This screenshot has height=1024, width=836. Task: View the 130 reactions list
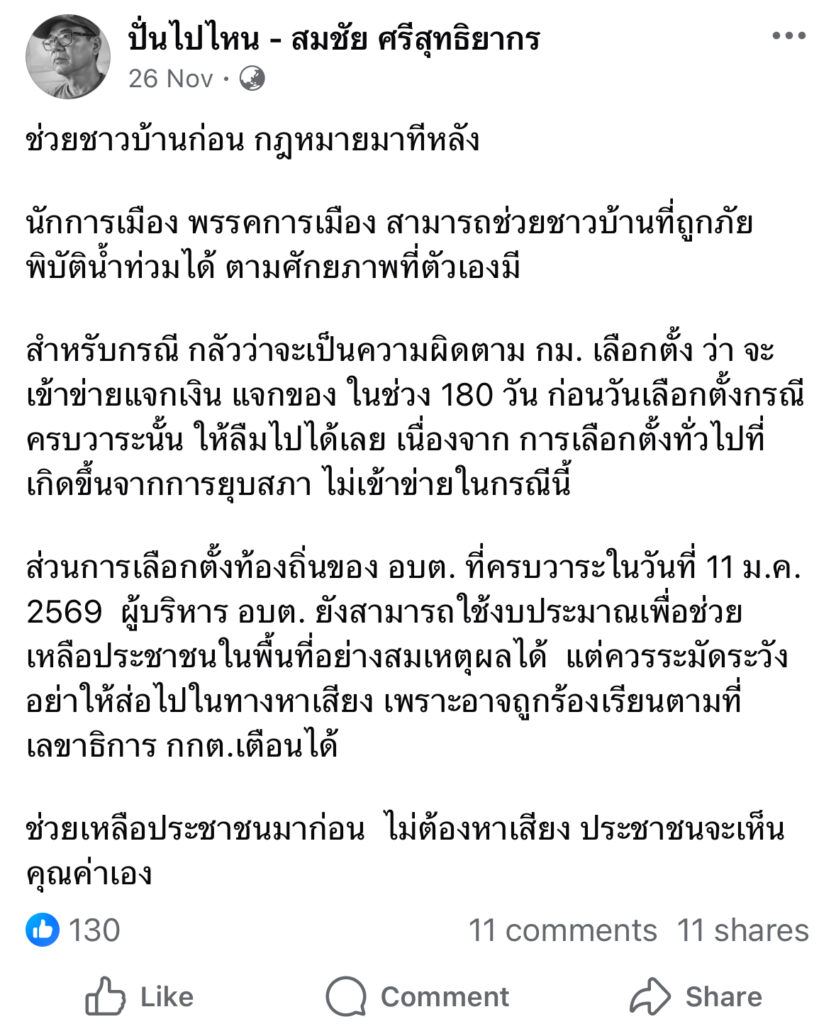tap(74, 930)
